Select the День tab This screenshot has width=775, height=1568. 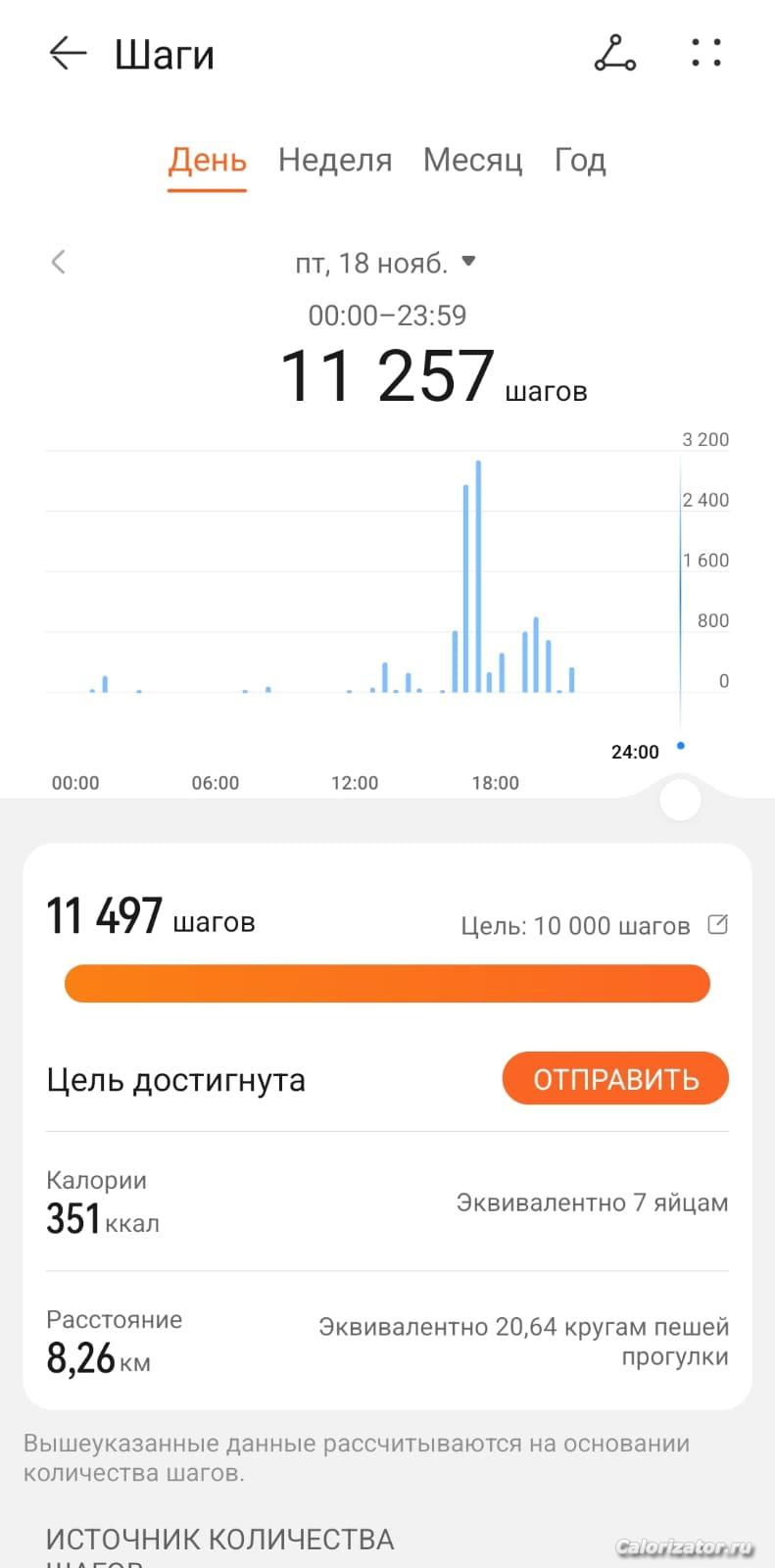click(207, 160)
